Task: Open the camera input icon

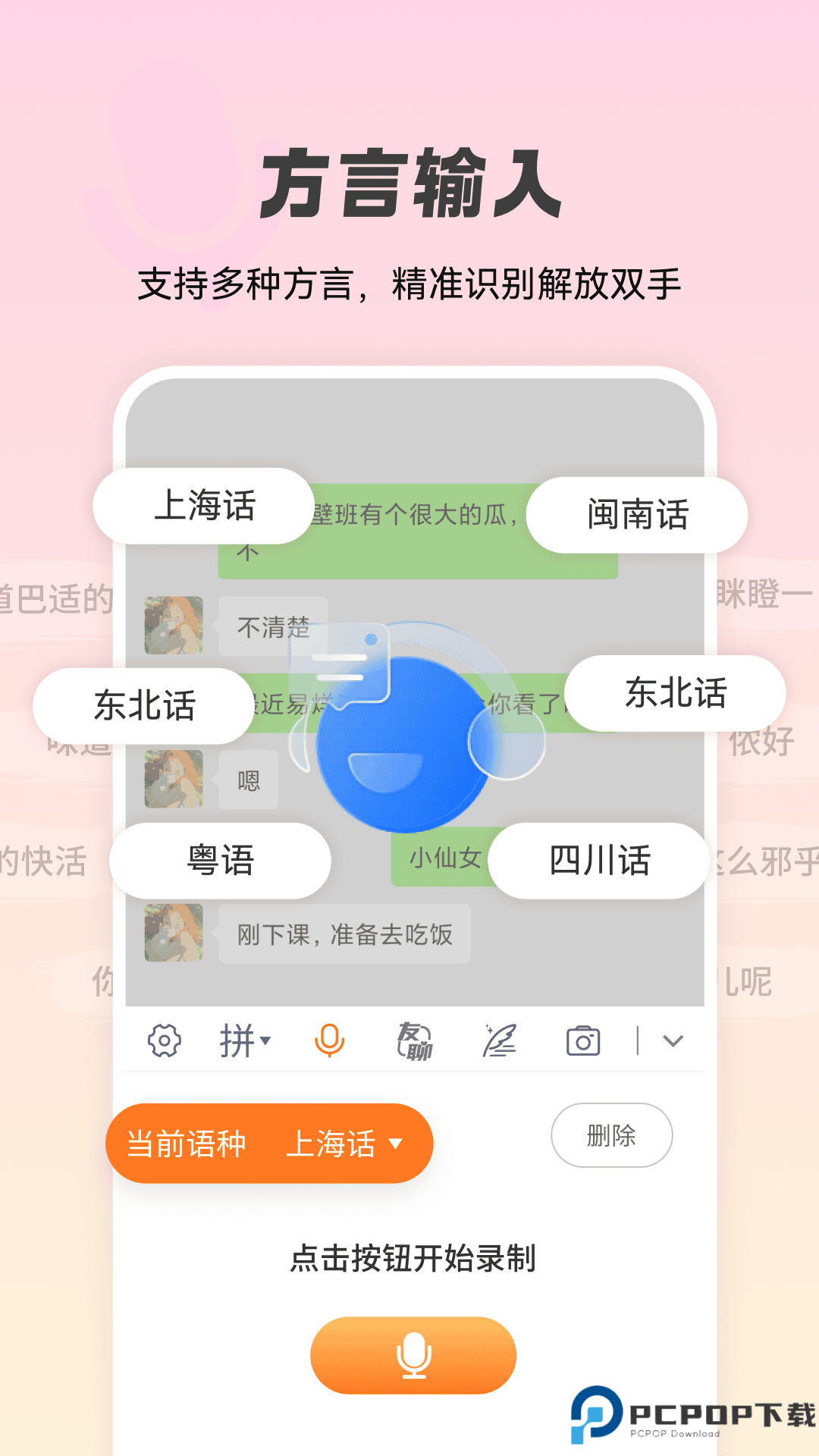Action: pos(582,1040)
